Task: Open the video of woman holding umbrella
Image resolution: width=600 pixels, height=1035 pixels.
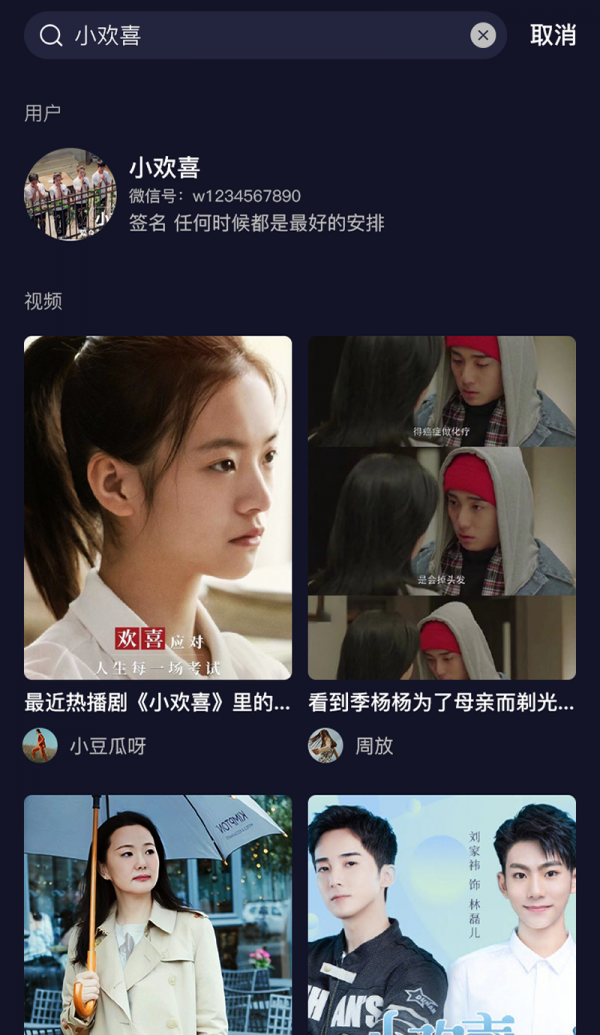Action: point(158,914)
